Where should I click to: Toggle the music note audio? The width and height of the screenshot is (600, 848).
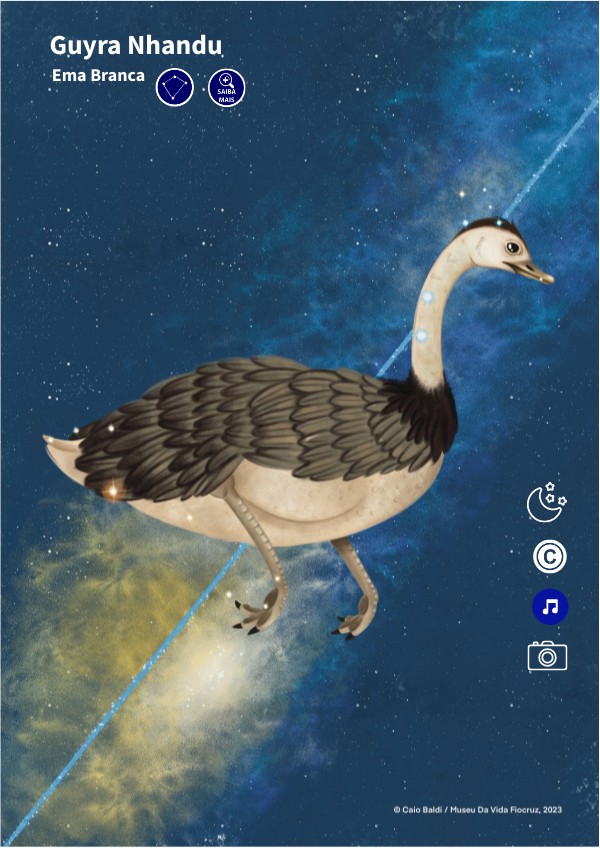click(x=549, y=606)
